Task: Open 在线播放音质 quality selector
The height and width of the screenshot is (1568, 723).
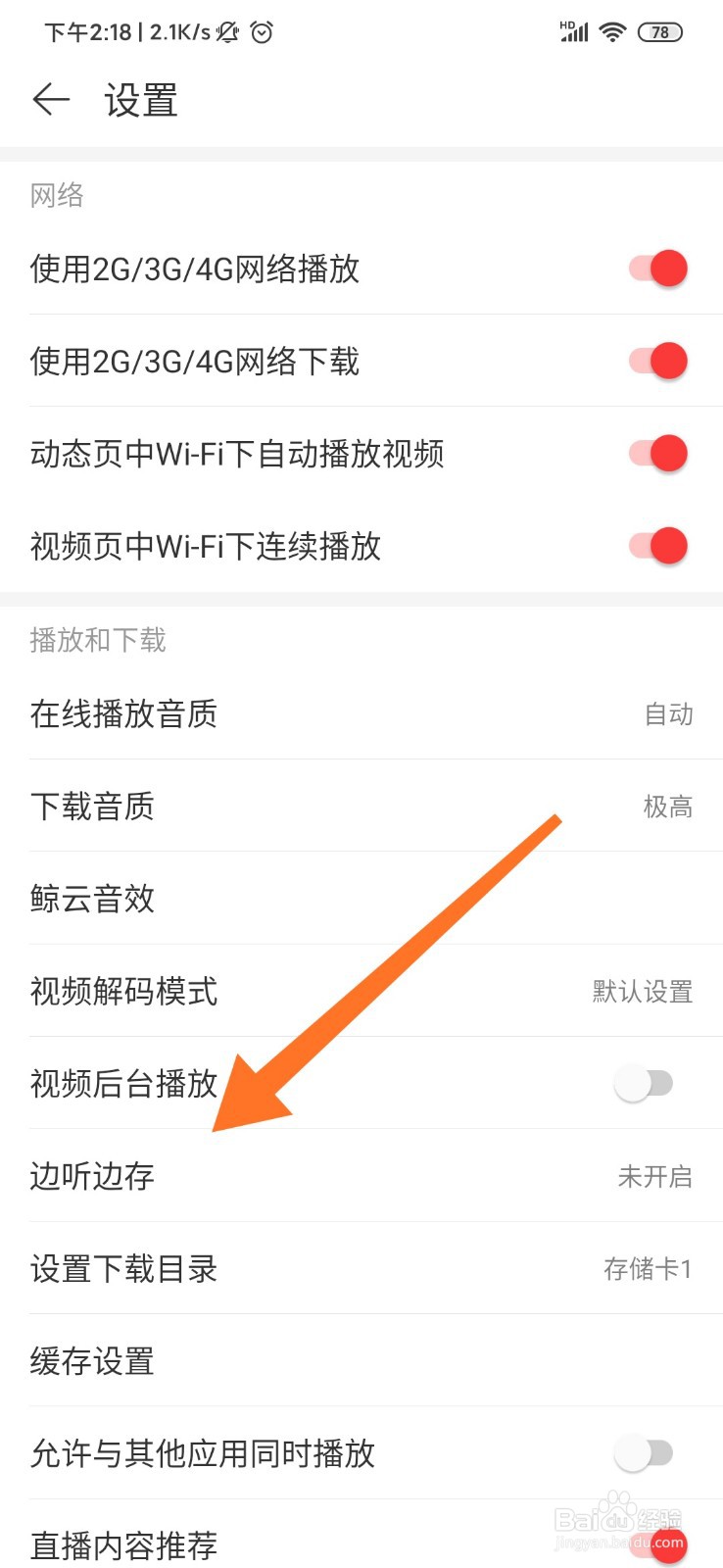Action: coord(361,714)
